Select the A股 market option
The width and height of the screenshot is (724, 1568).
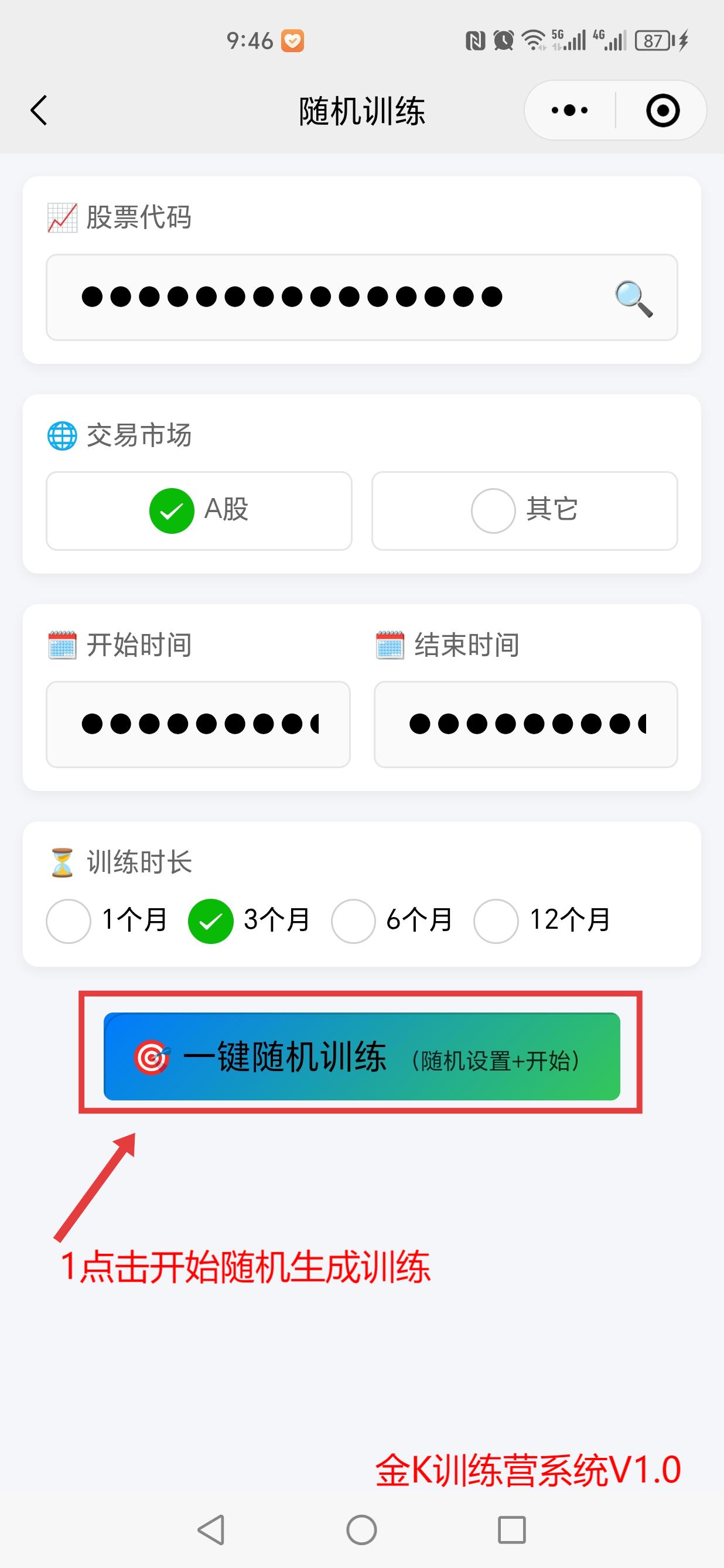click(x=199, y=512)
